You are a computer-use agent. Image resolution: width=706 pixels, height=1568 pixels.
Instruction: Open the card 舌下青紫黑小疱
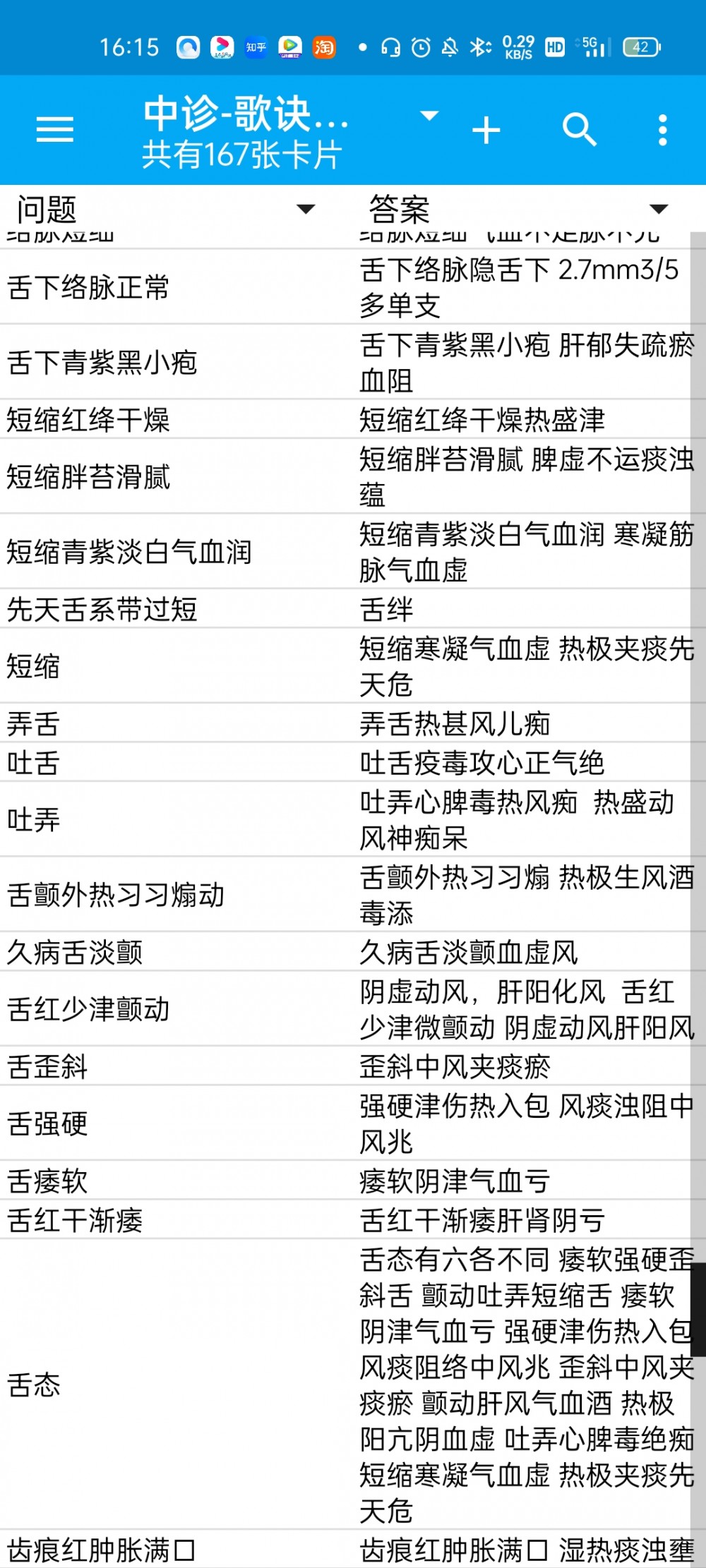coord(345,363)
